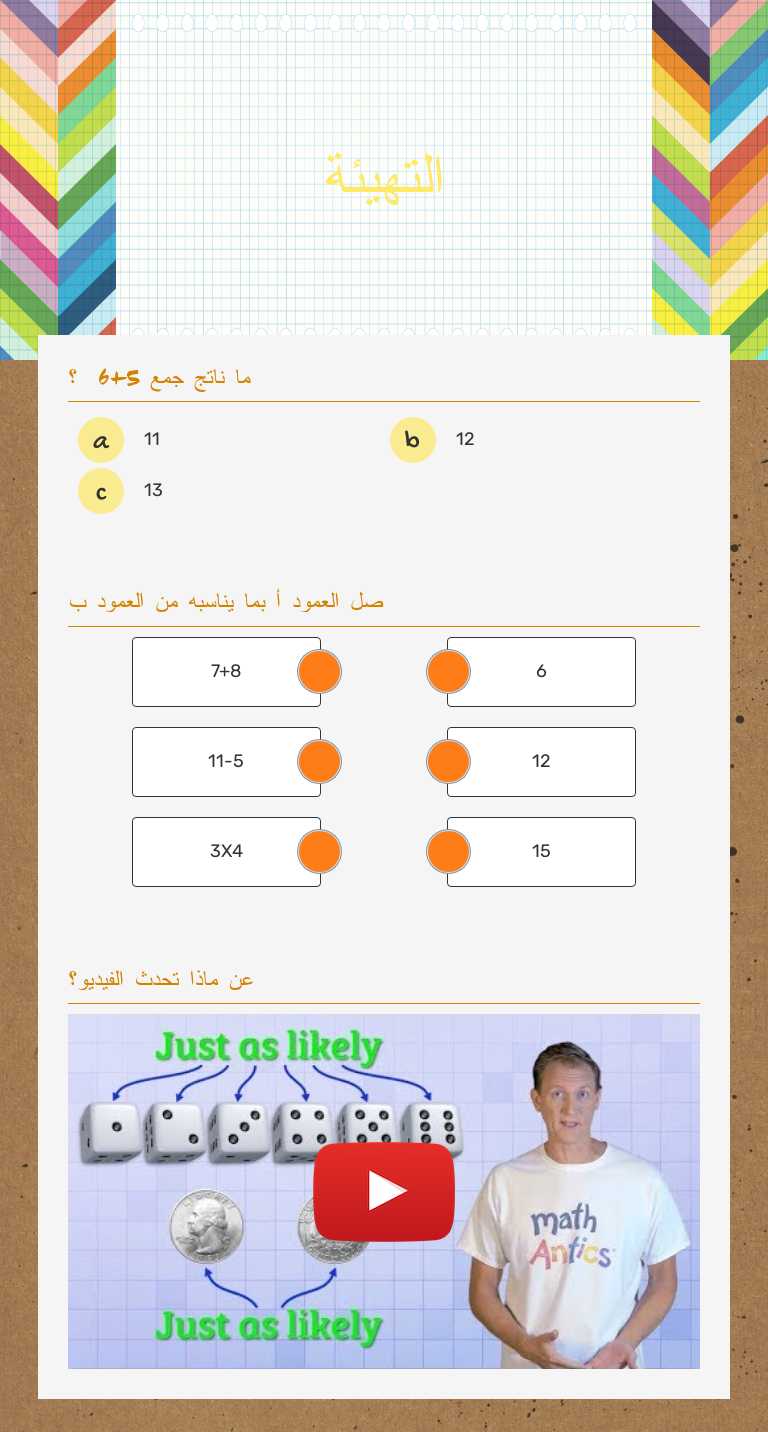Select answer option c showing 13
Viewport: 768px width, 1432px height.
(x=153, y=491)
